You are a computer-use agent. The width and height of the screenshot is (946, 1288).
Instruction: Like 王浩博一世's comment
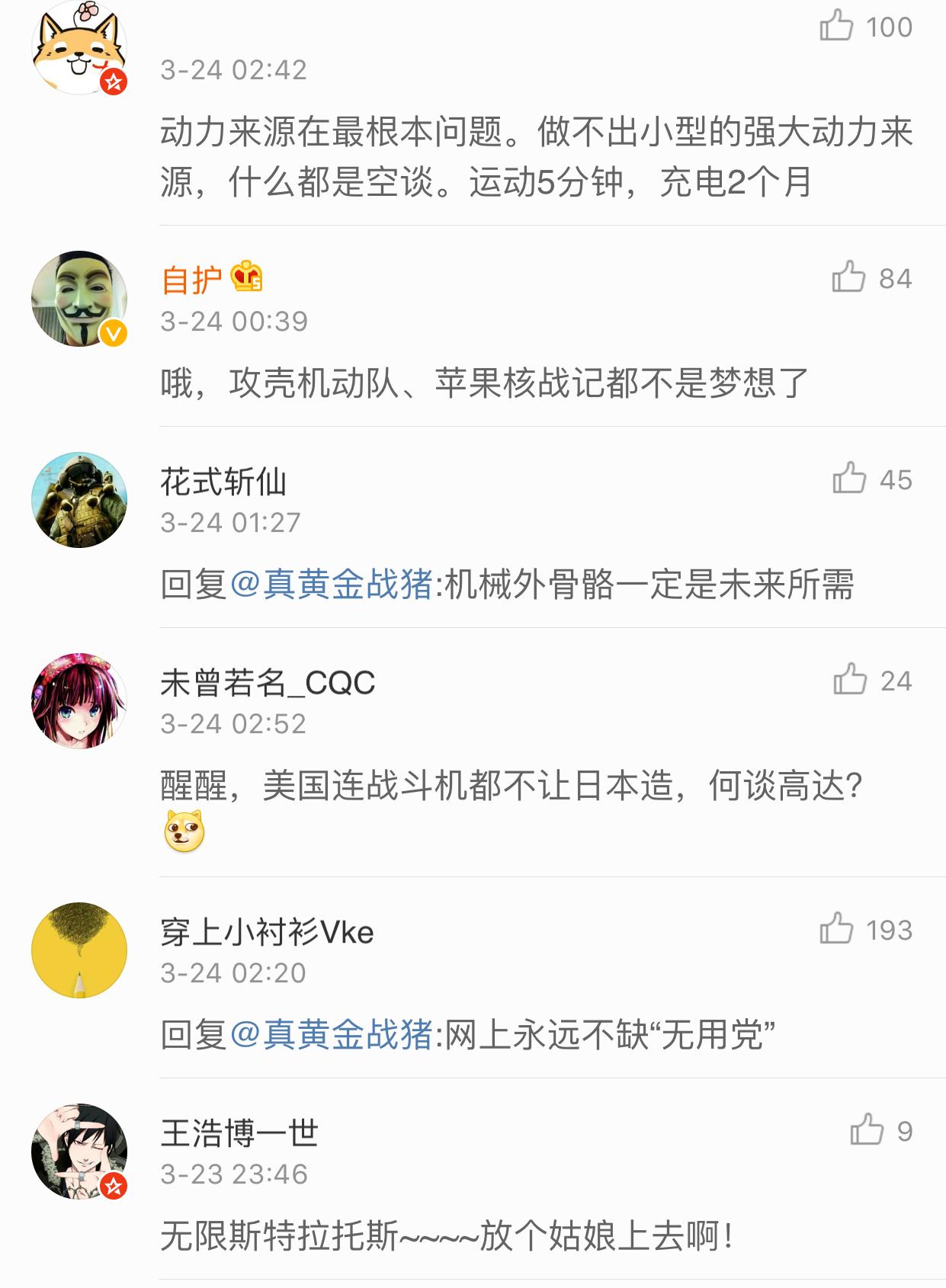(867, 1130)
